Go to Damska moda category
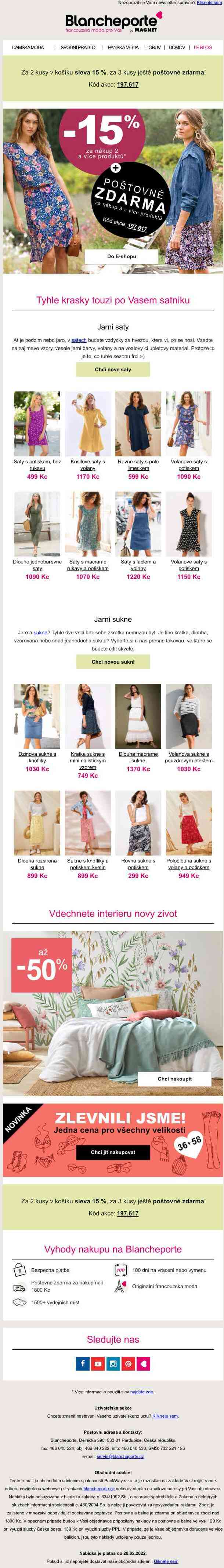 point(28,47)
